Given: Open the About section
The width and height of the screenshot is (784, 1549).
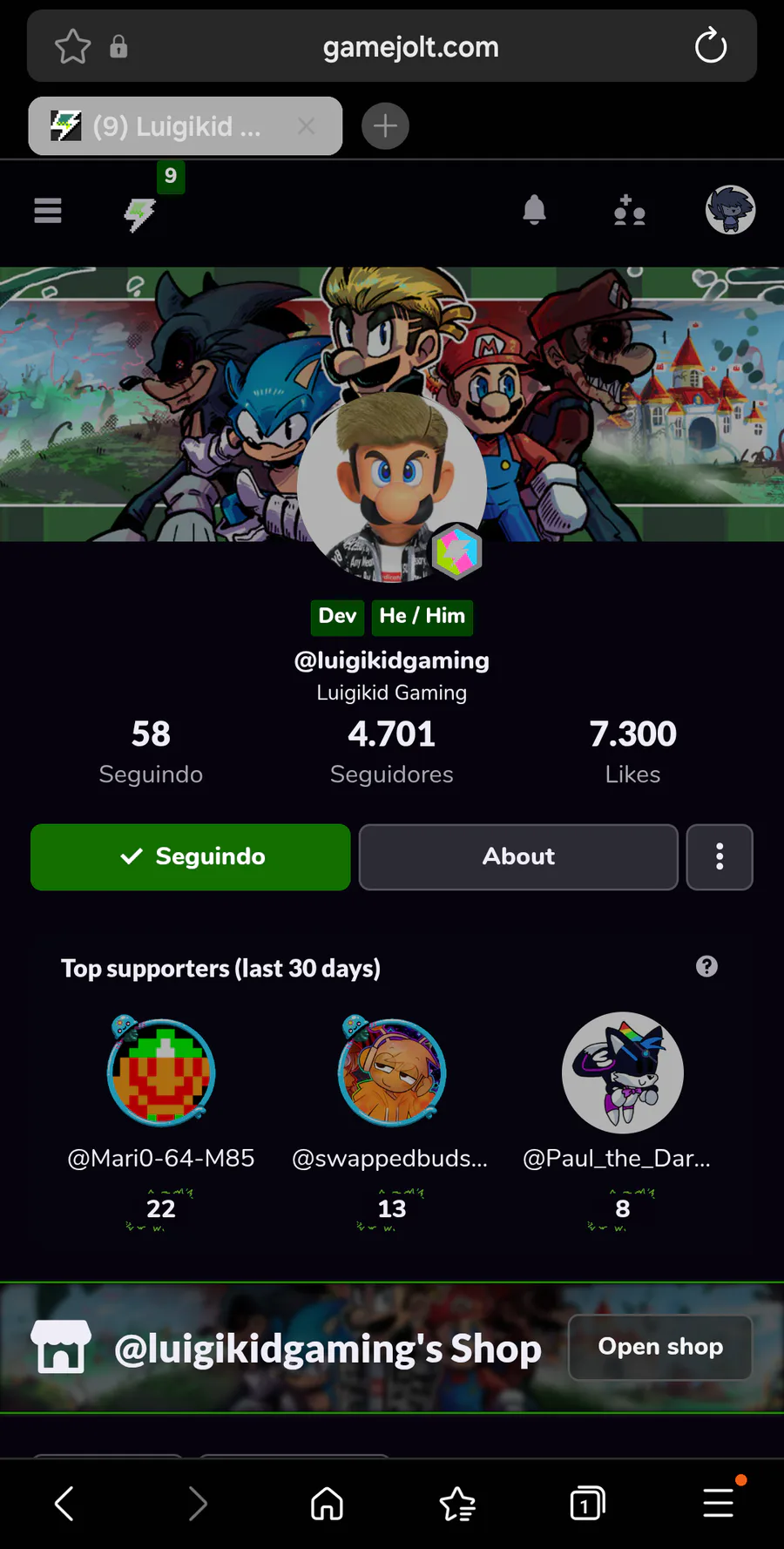Looking at the screenshot, I should [x=518, y=857].
